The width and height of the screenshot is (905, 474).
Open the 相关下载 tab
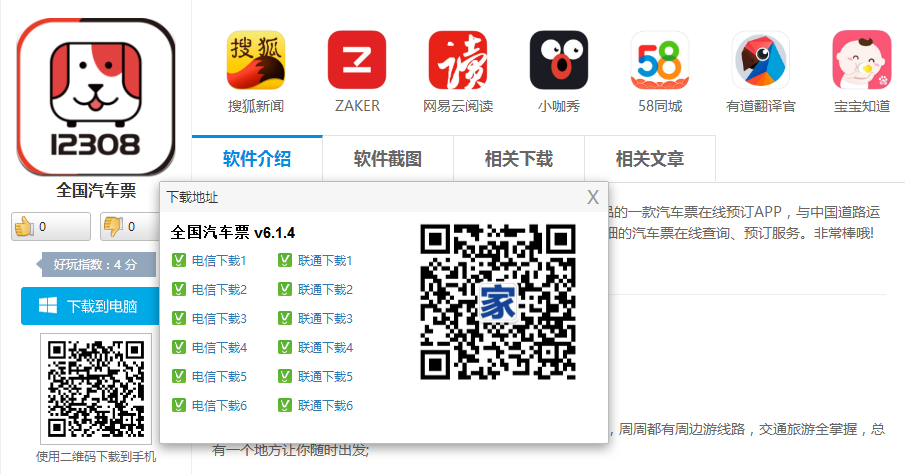pos(518,159)
